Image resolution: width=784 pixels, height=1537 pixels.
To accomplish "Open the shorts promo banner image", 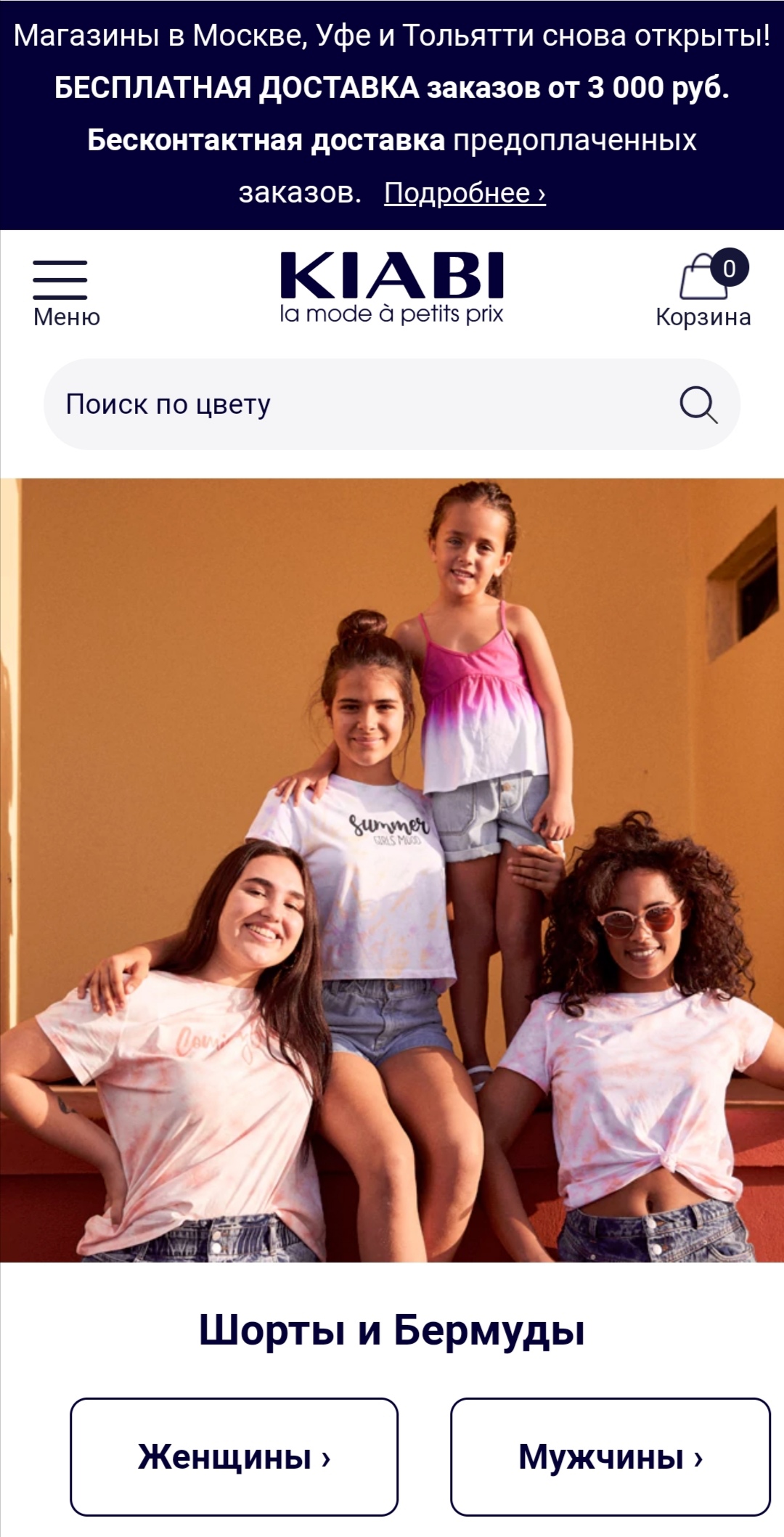I will (x=392, y=869).
